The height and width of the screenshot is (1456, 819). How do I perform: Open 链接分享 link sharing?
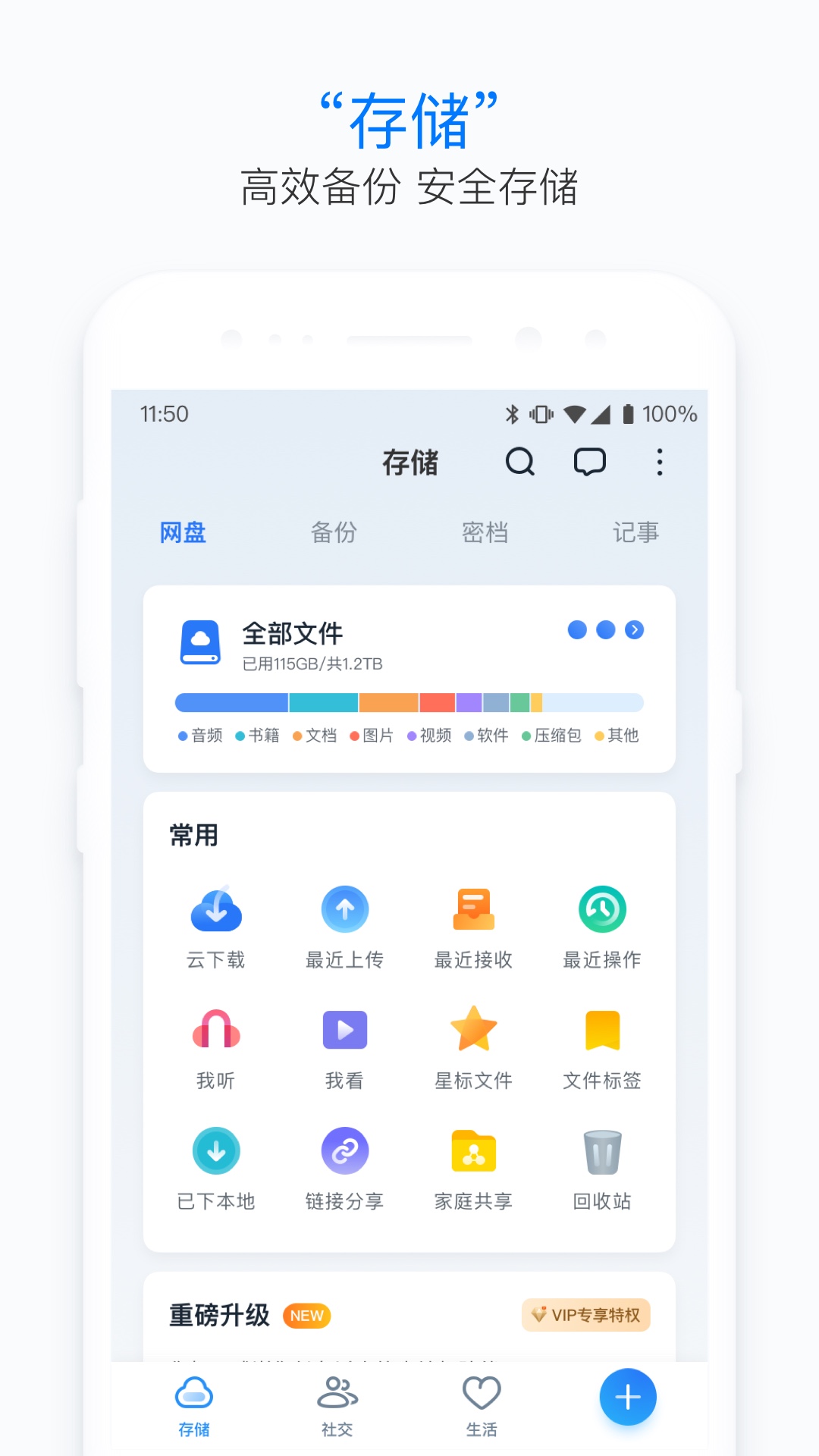[x=344, y=1150]
